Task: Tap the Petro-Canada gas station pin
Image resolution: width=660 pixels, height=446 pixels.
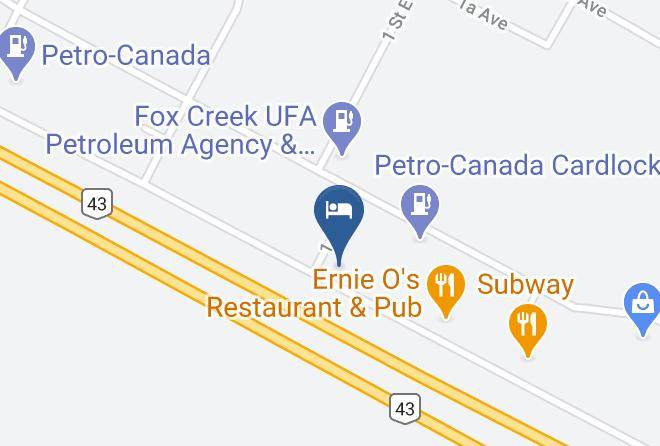Action: click(x=16, y=54)
